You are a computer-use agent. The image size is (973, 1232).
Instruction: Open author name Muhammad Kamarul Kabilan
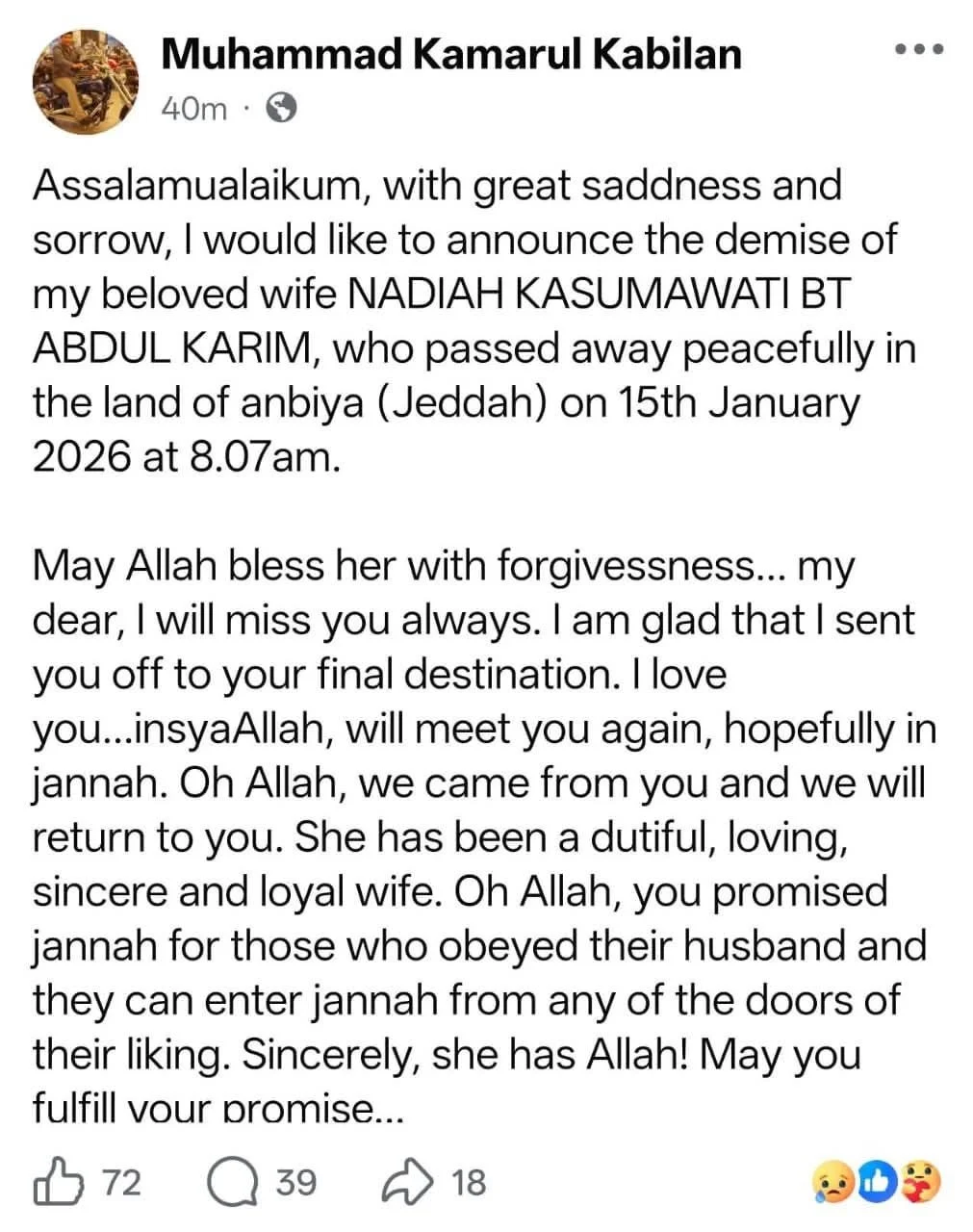pos(451,54)
